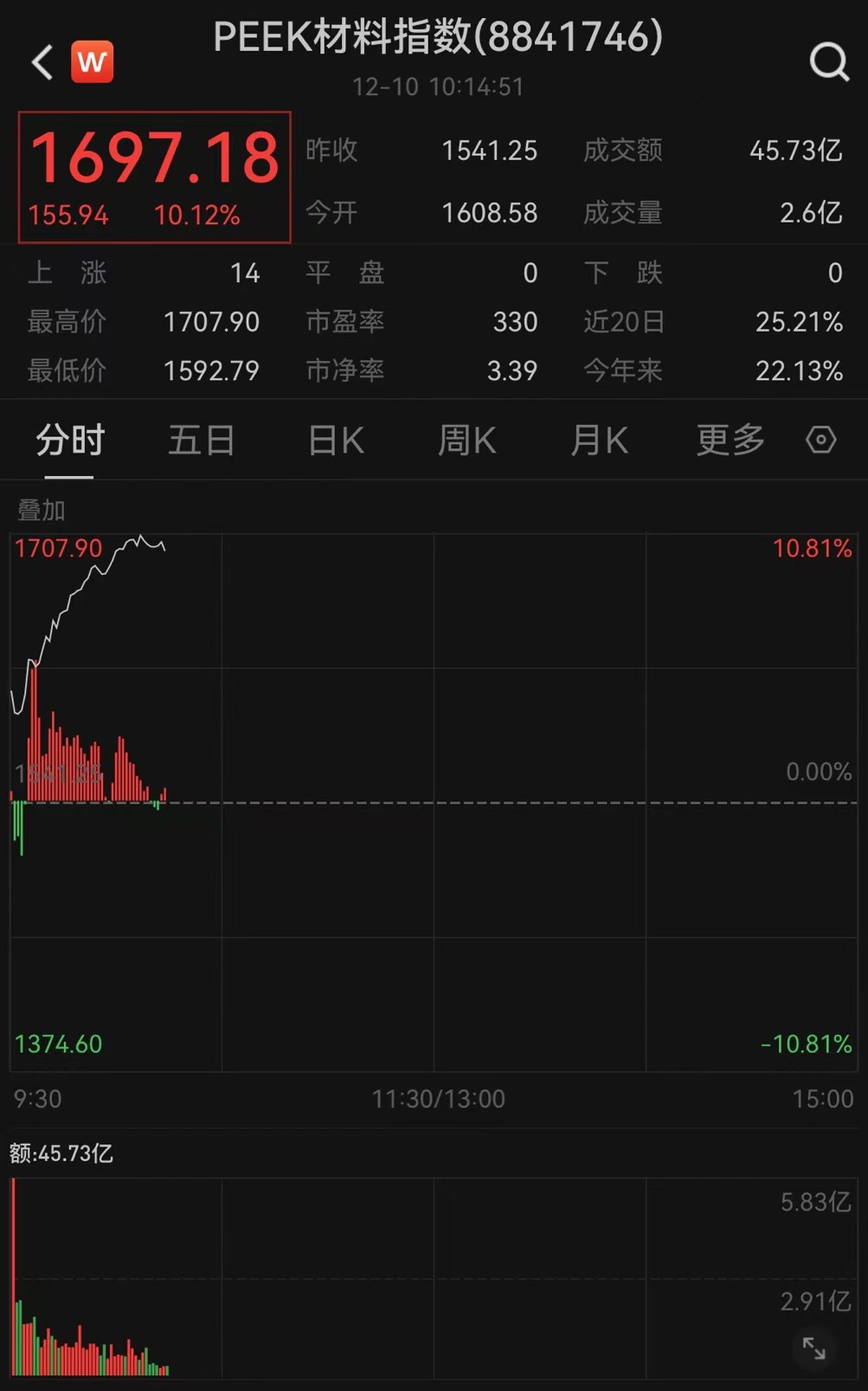Tap 叠加 to overlay a comparison
Image resolution: width=868 pixels, height=1391 pixels.
[x=42, y=511]
